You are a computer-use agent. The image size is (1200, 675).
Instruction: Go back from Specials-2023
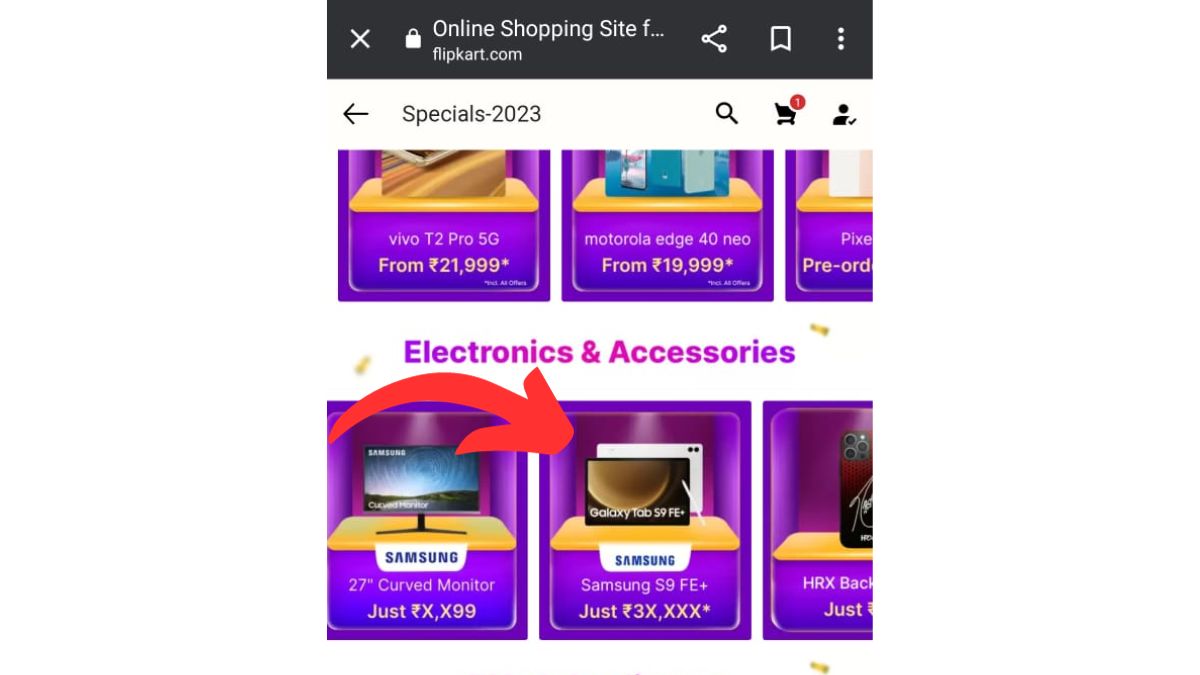[x=356, y=114]
